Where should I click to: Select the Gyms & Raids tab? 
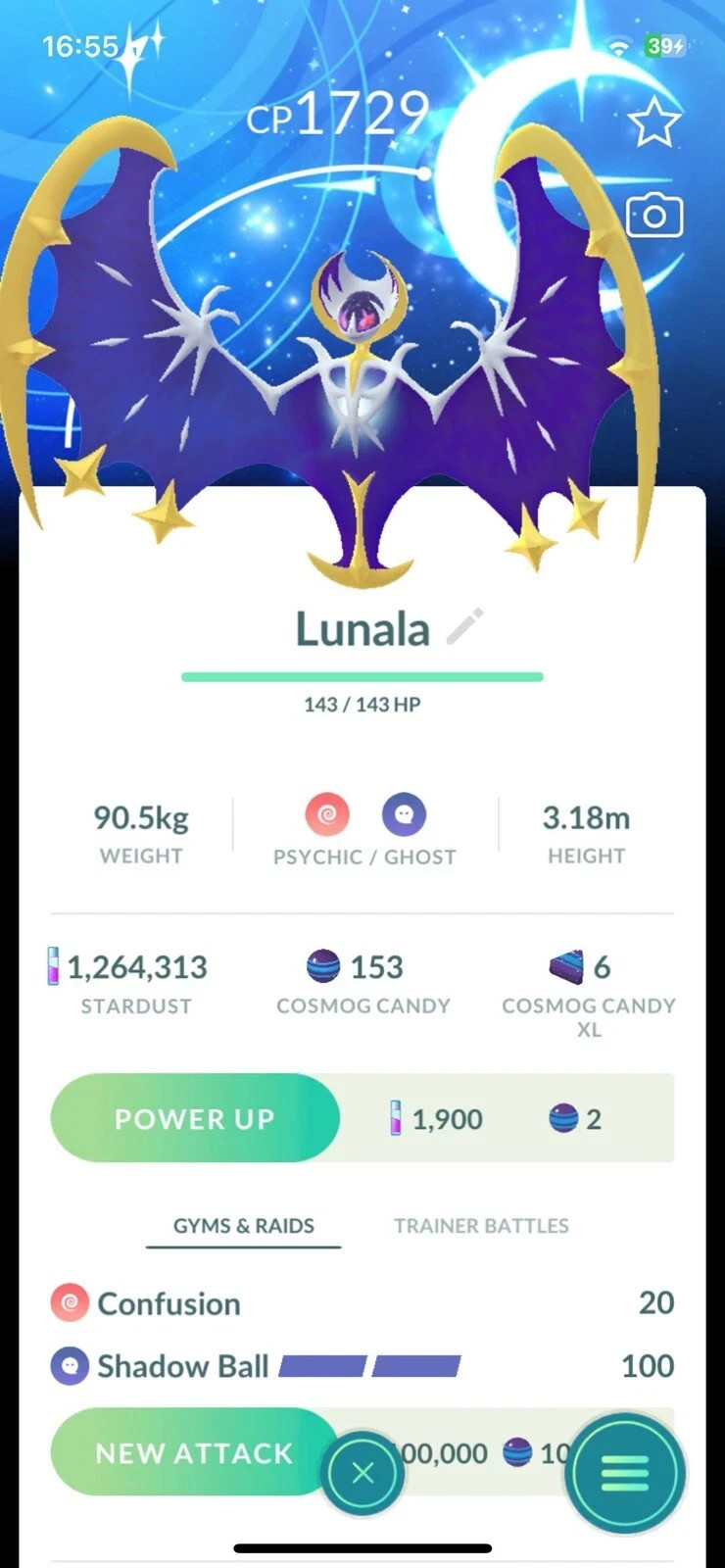pos(244,1225)
